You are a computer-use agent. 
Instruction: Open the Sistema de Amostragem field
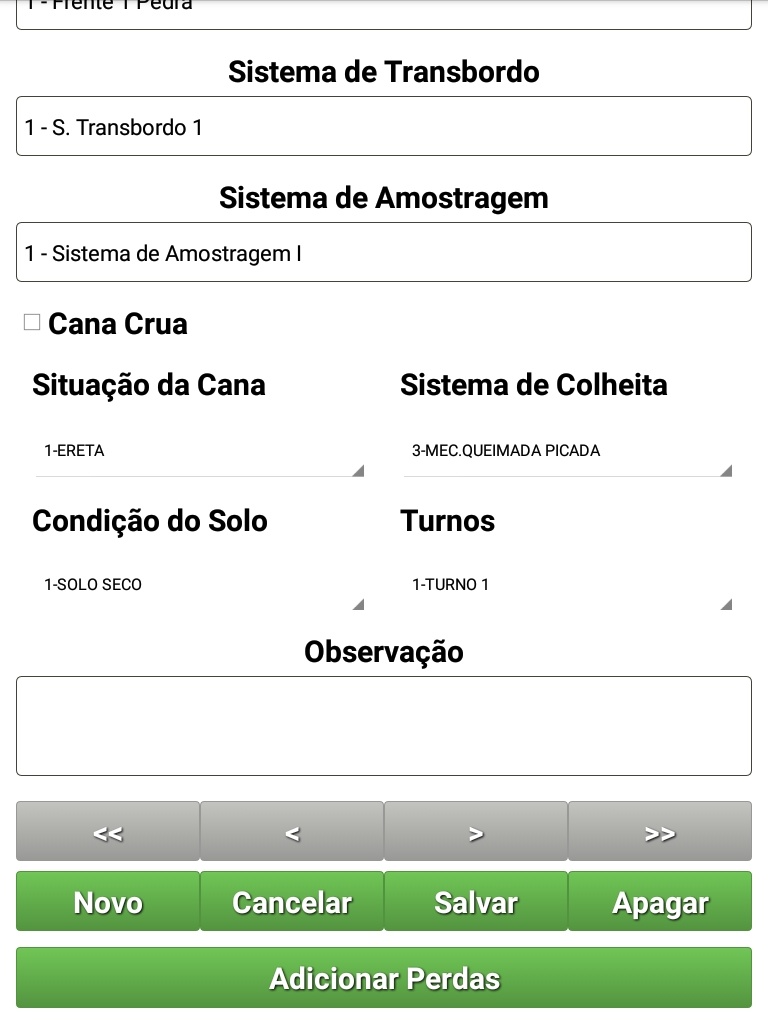pos(384,252)
